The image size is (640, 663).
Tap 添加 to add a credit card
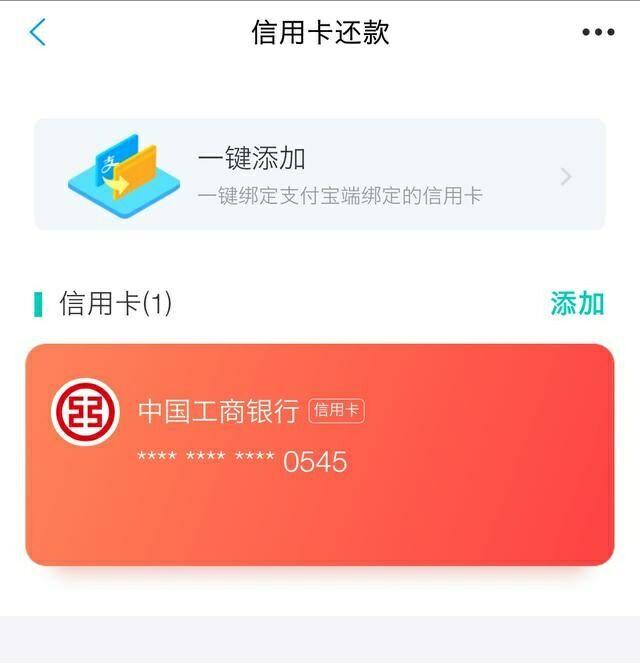577,304
